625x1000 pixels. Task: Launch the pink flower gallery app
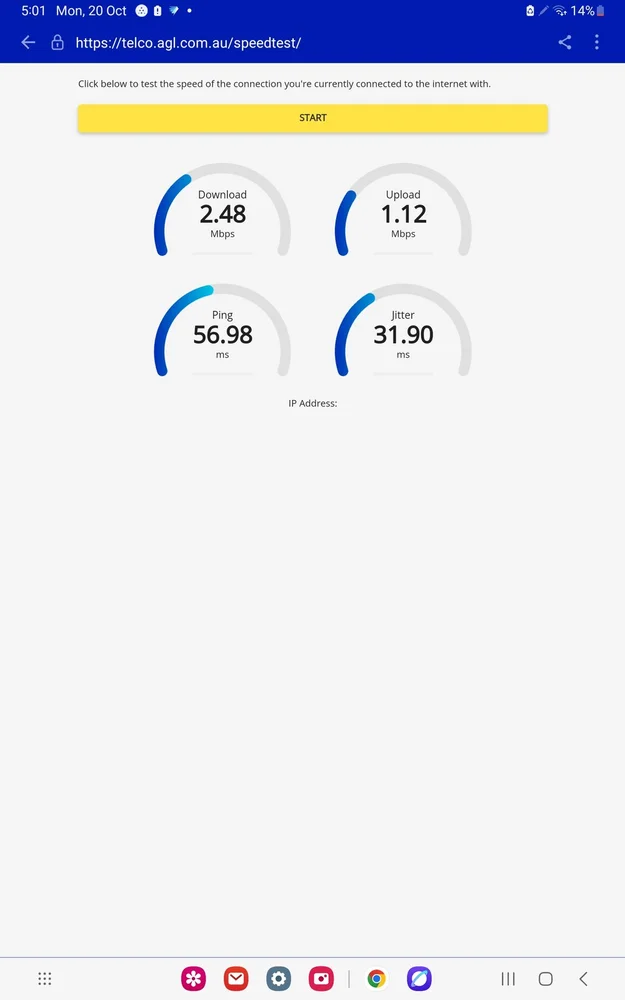193,979
